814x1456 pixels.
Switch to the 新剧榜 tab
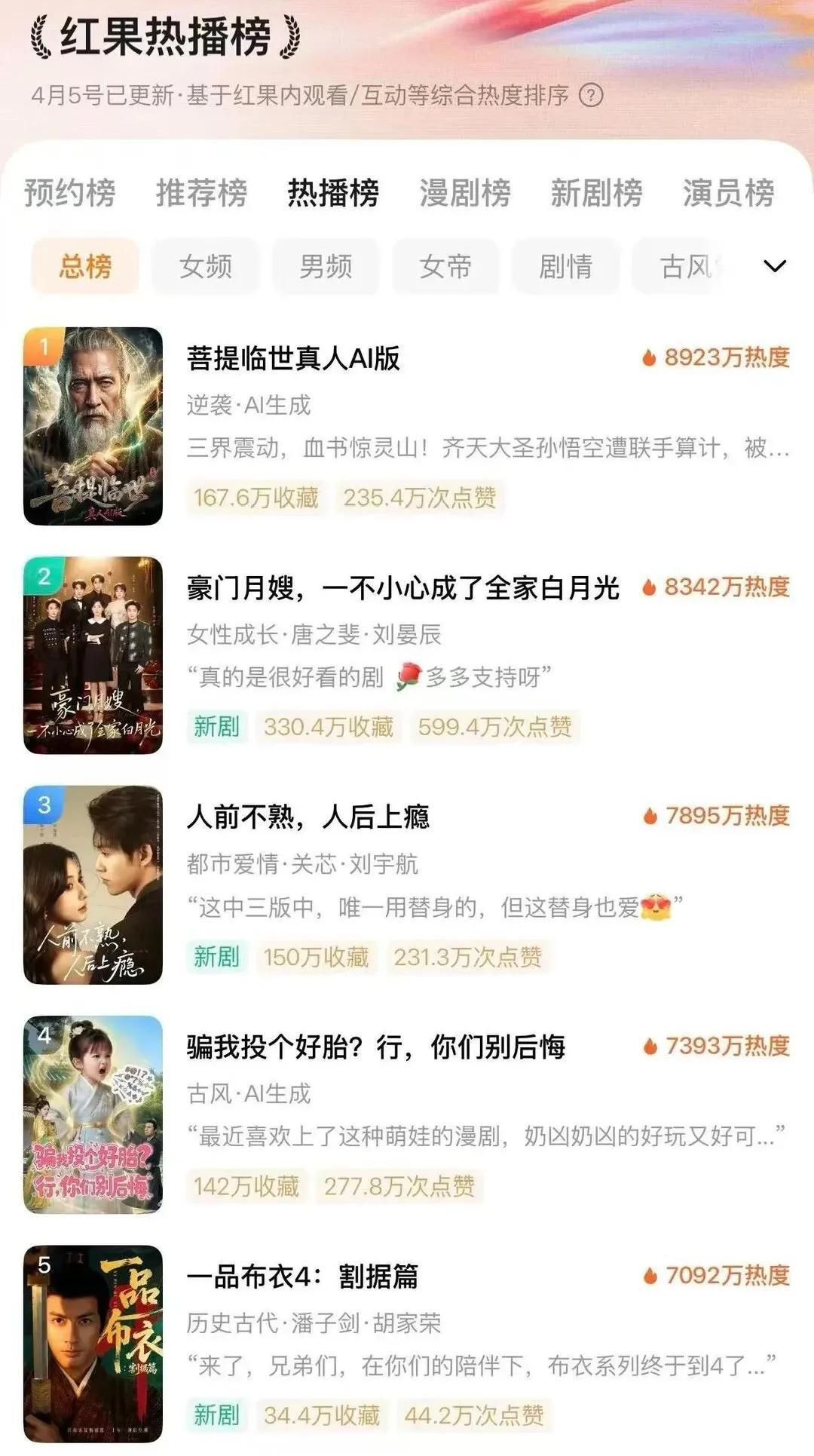pos(596,192)
